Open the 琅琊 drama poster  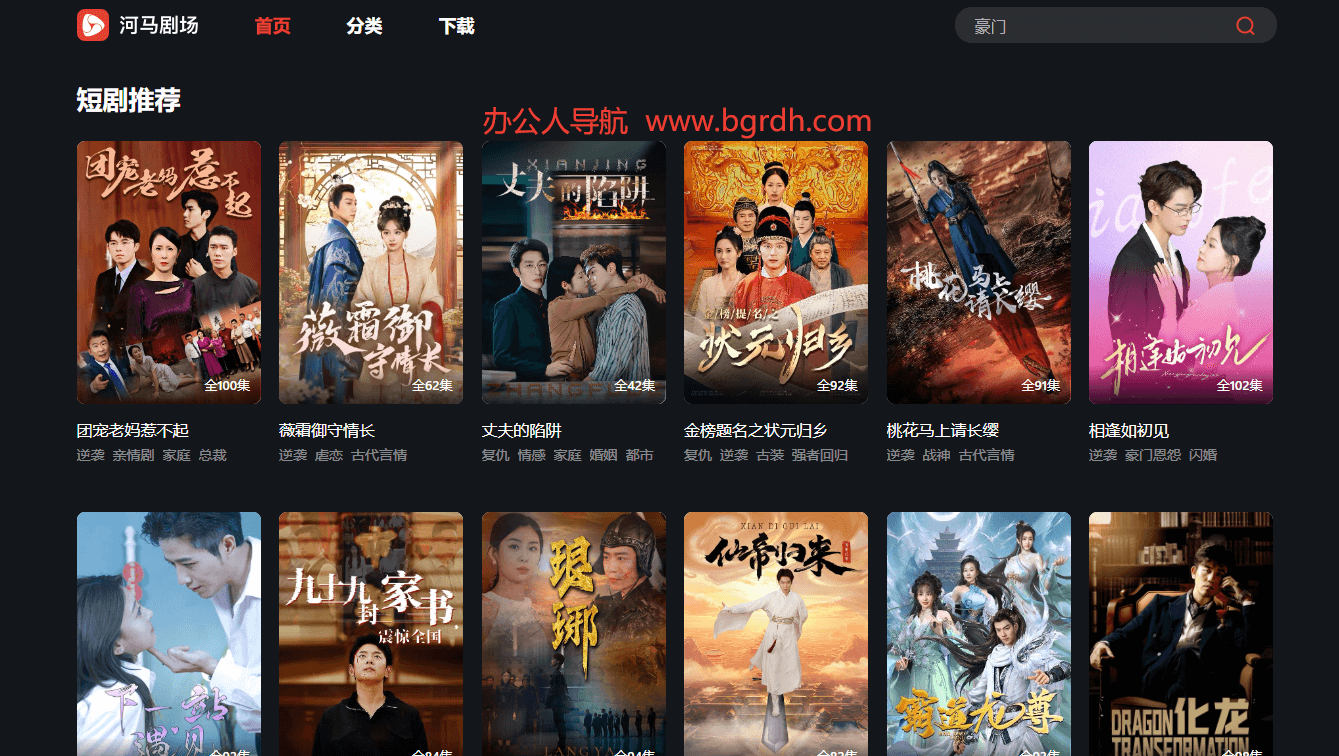tap(574, 634)
